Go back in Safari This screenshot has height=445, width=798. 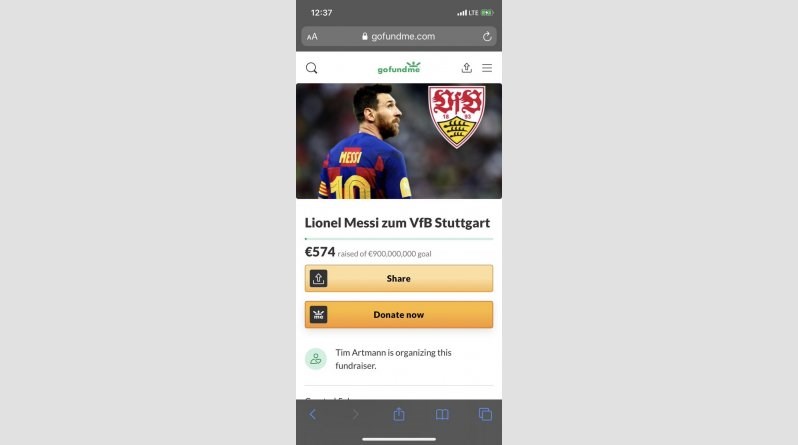pos(312,414)
